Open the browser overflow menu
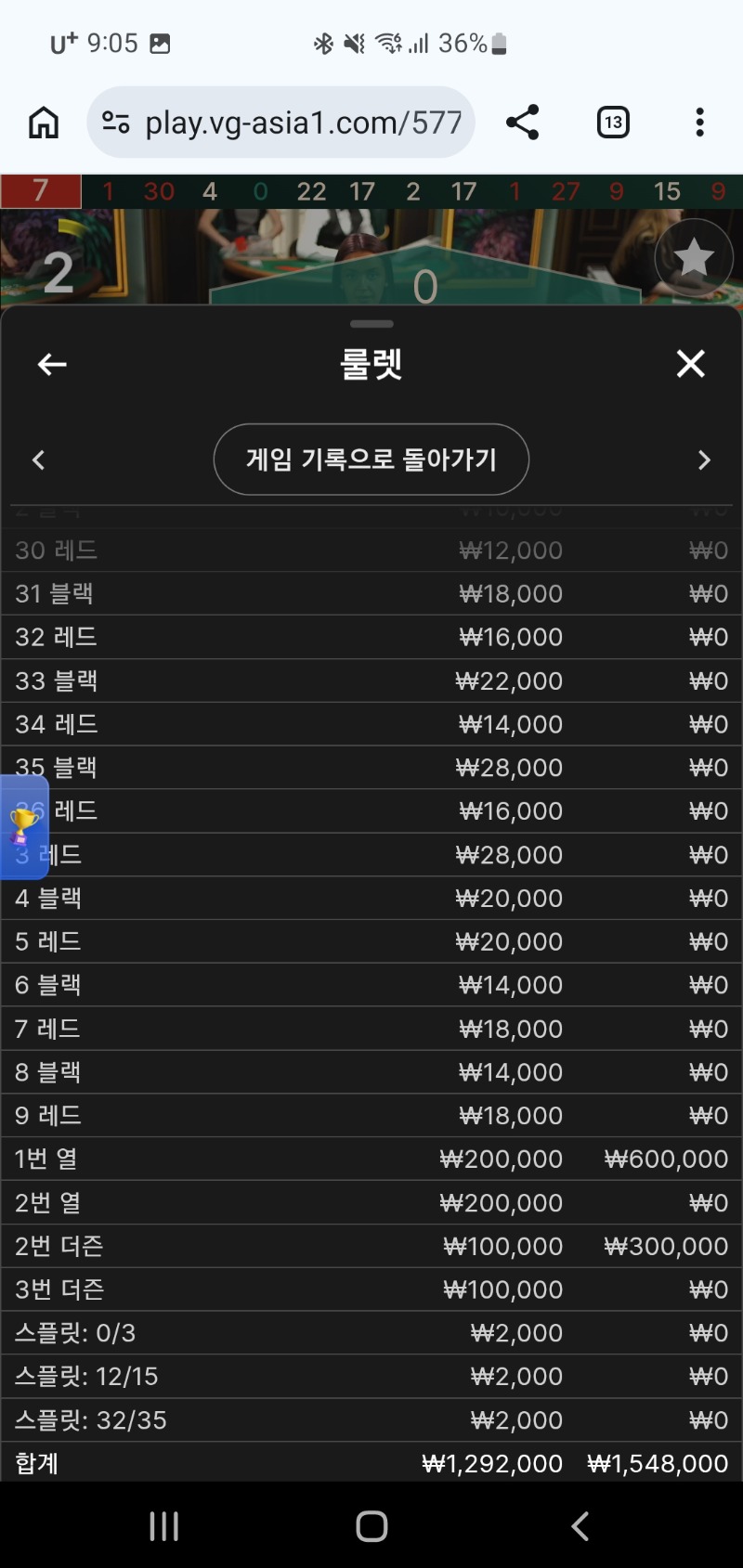743x1568 pixels. (x=699, y=123)
